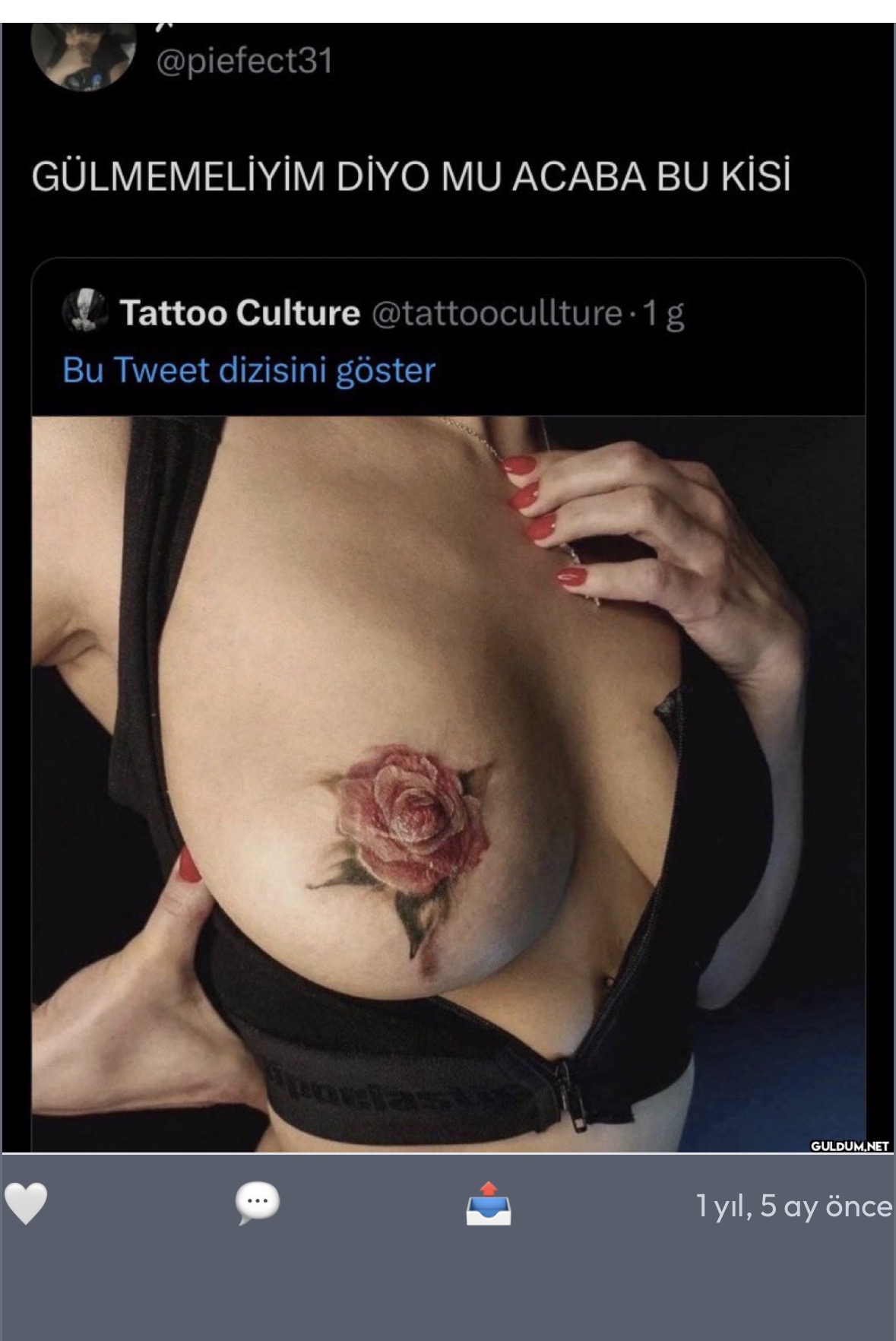Open the comments speech bubble
Viewport: 896px width, 1341px height.
pyautogui.click(x=258, y=1203)
